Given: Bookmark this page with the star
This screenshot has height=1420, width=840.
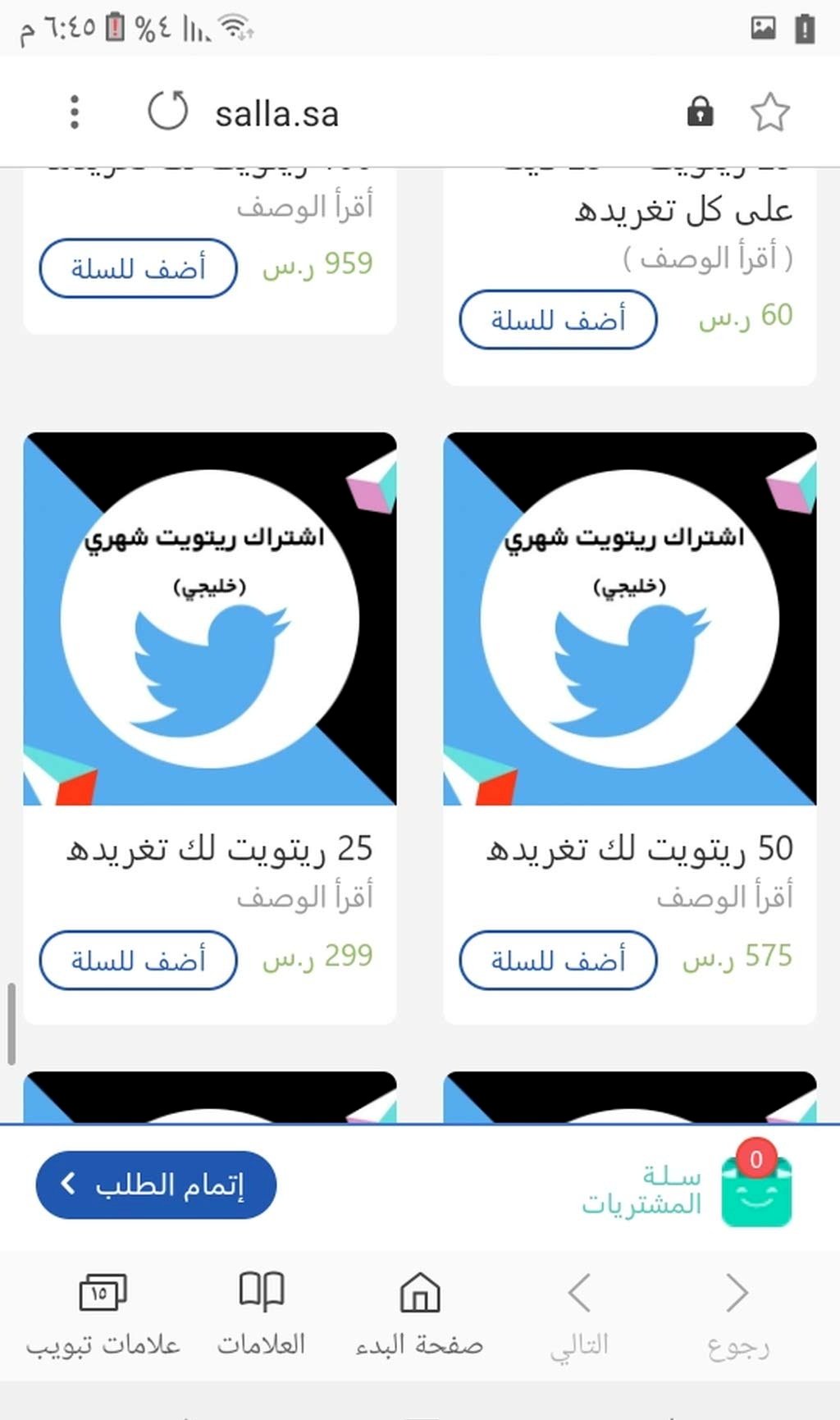Looking at the screenshot, I should [x=769, y=112].
